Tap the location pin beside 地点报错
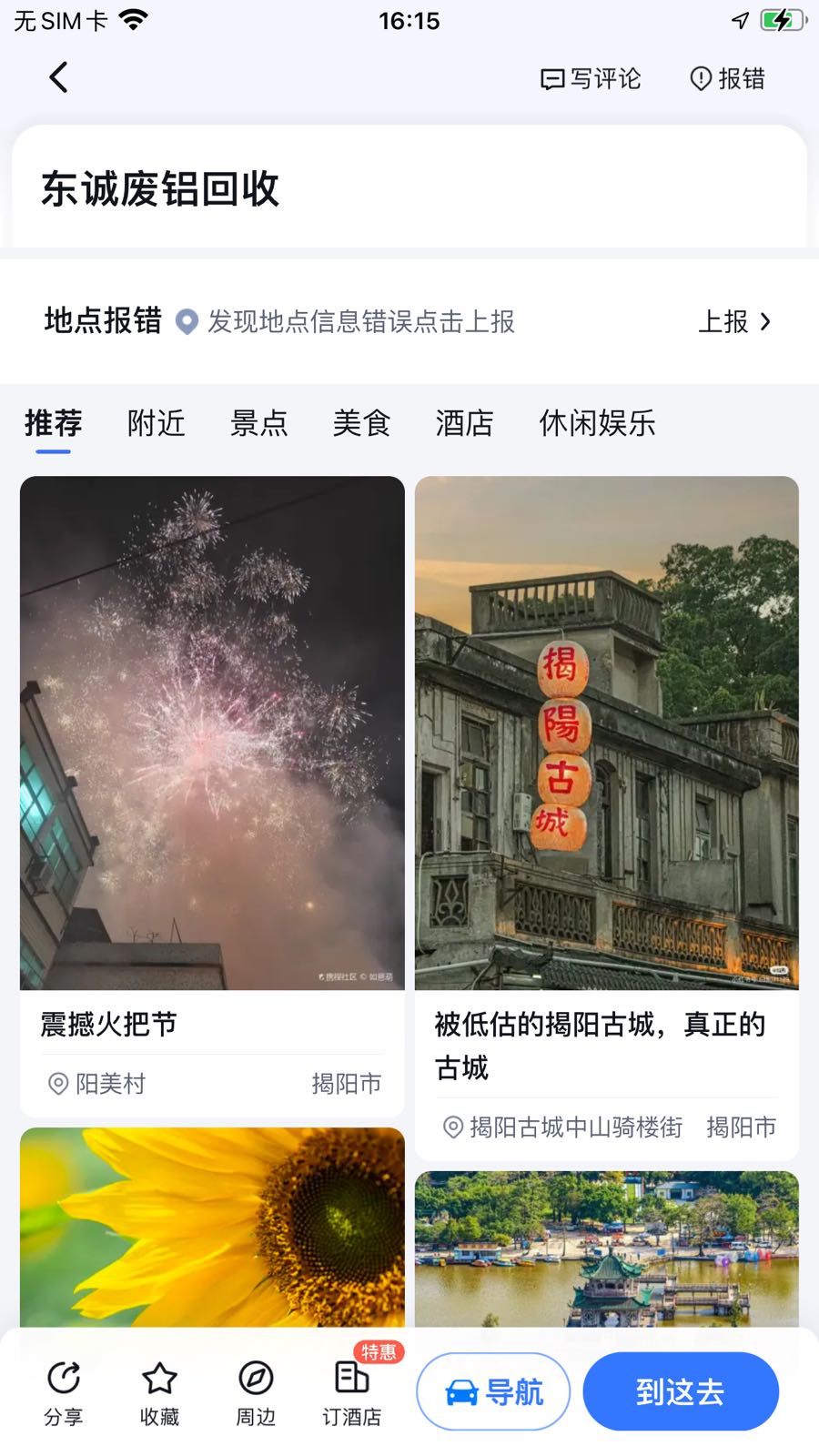 [187, 322]
